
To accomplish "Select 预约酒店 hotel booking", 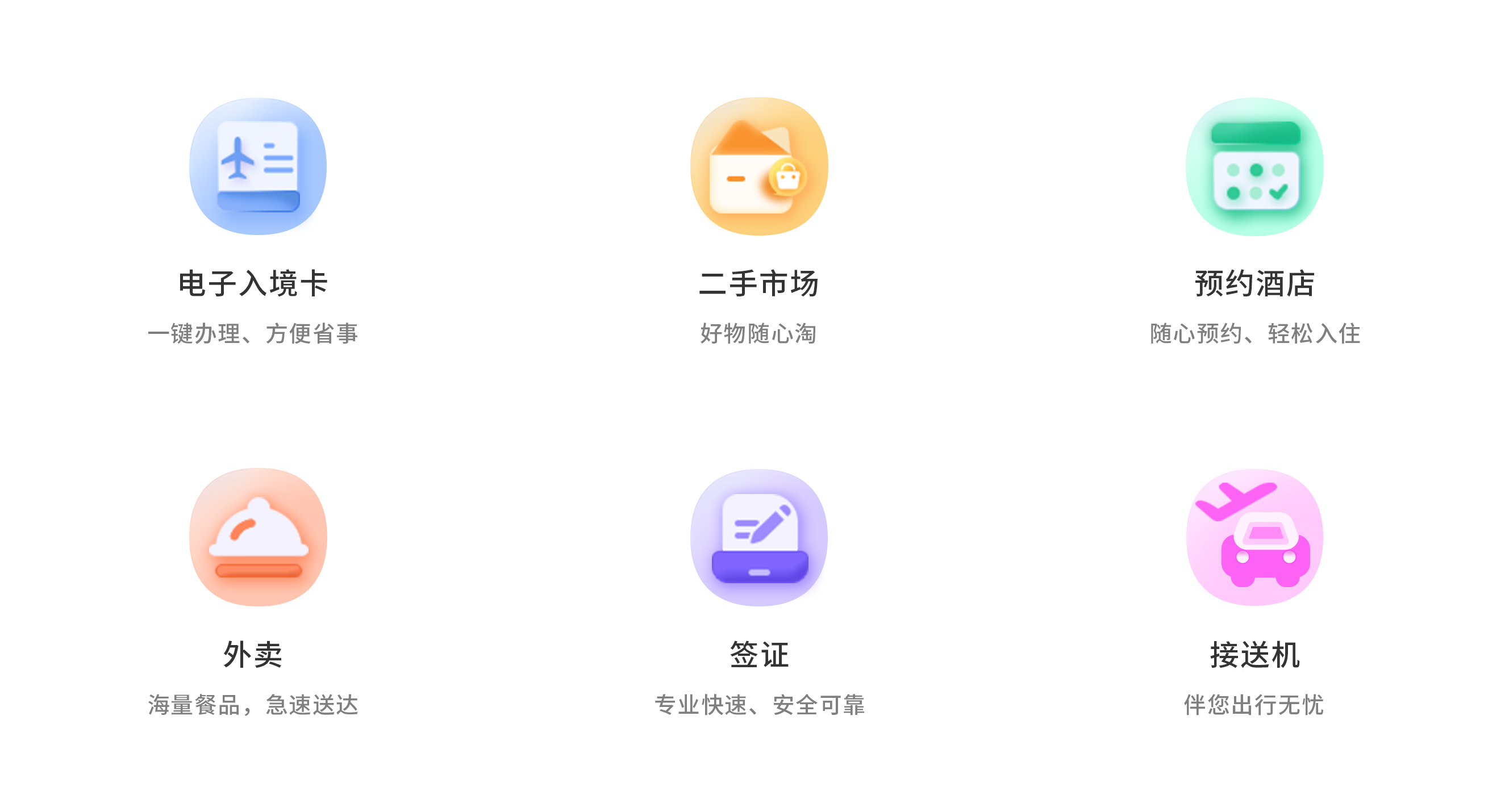I will tap(1254, 167).
